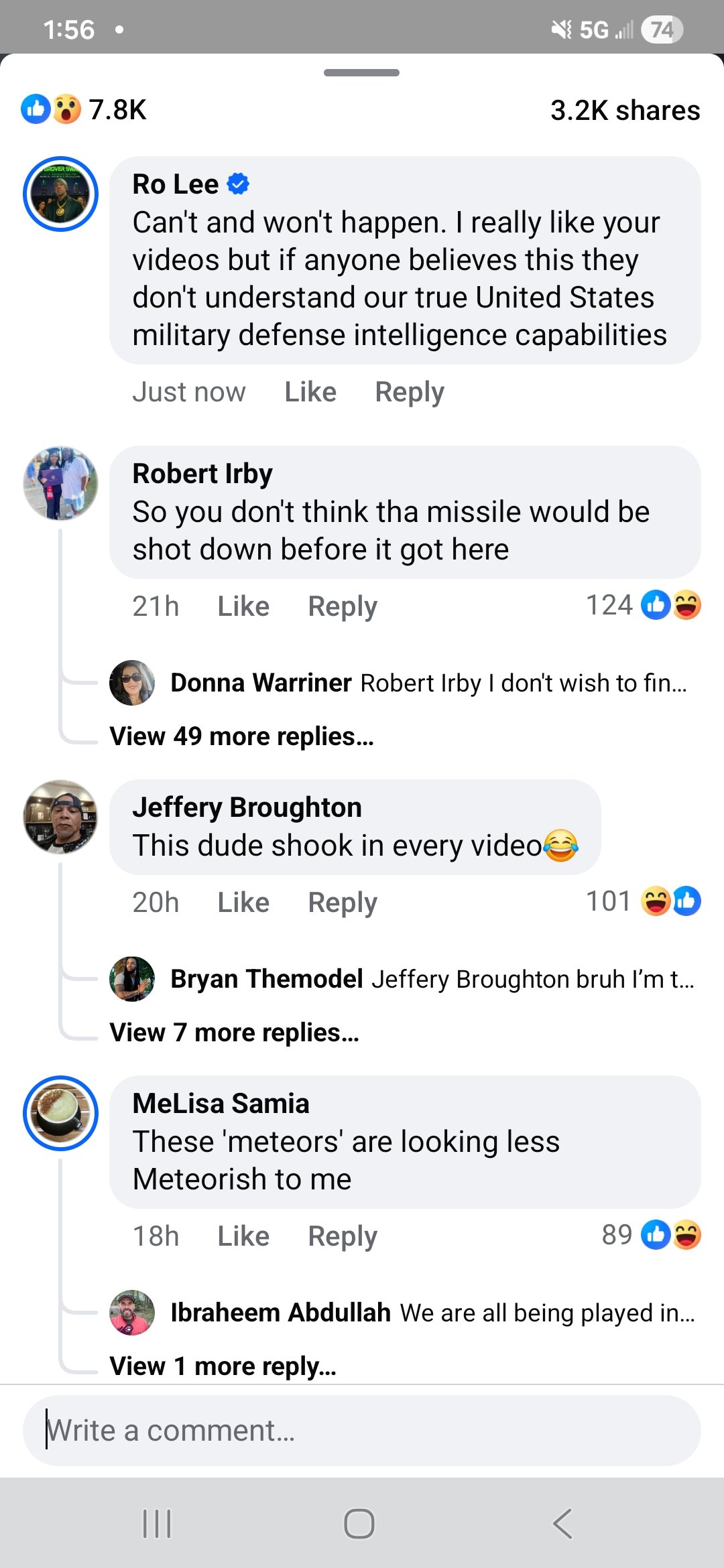The width and height of the screenshot is (724, 1568).
Task: Open Donna Warriner's reply to Robert Irby
Action: coord(429,683)
